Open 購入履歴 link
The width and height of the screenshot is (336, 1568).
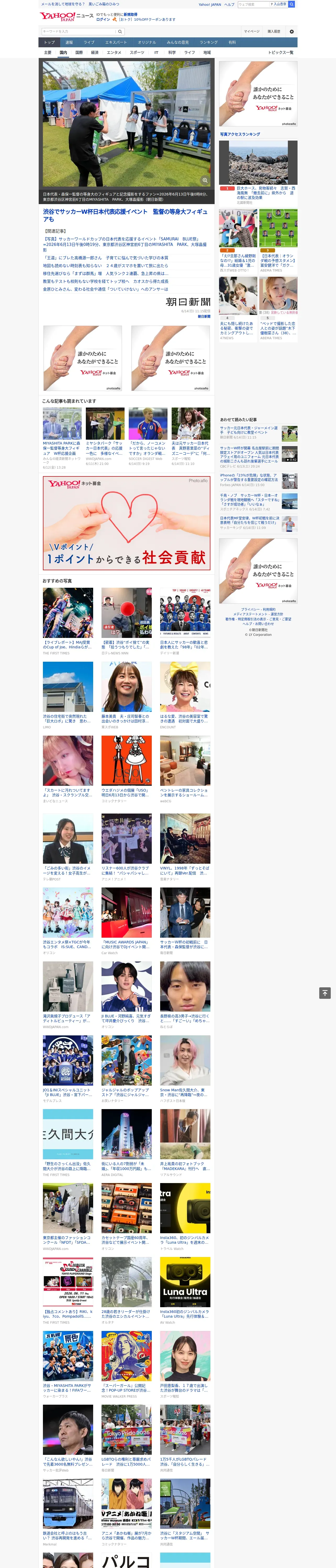[x=274, y=31]
